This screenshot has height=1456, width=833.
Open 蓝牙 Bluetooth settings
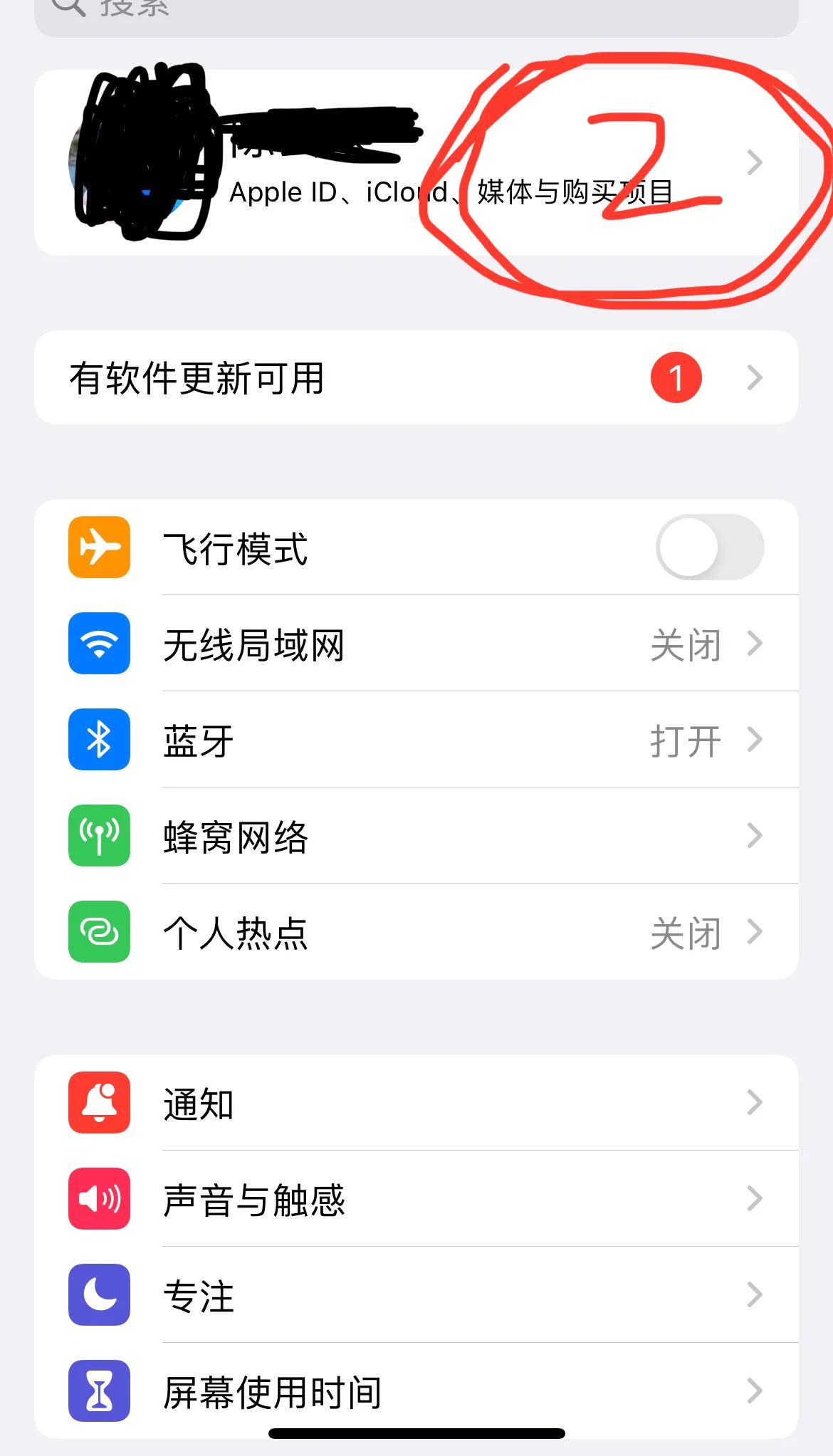pos(416,740)
